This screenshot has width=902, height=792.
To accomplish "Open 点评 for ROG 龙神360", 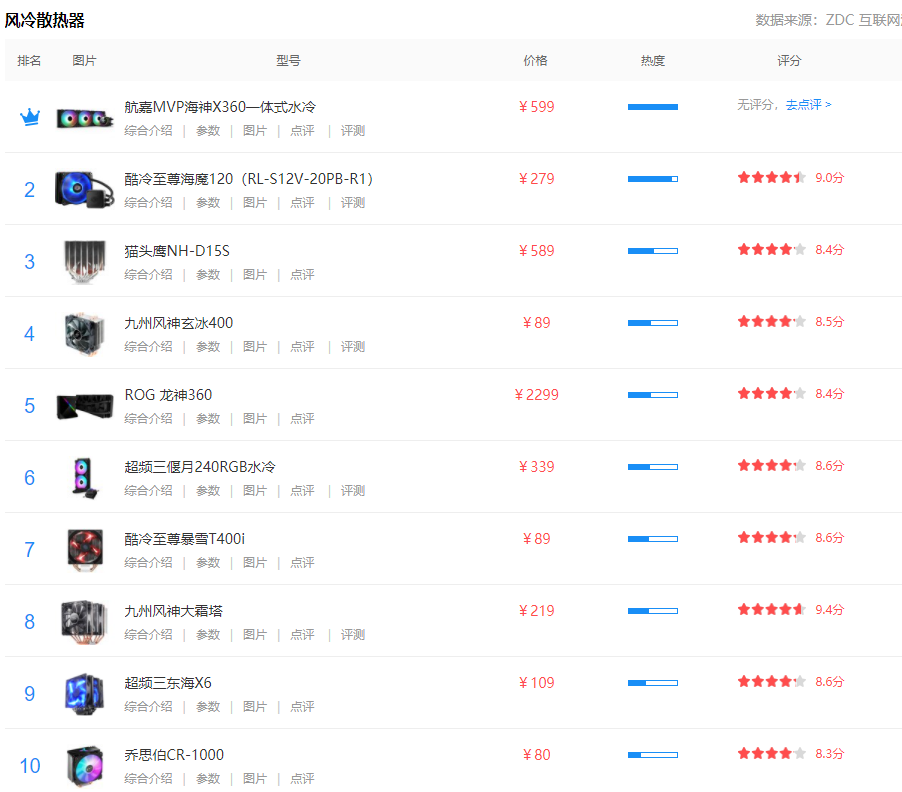I will pos(302,419).
